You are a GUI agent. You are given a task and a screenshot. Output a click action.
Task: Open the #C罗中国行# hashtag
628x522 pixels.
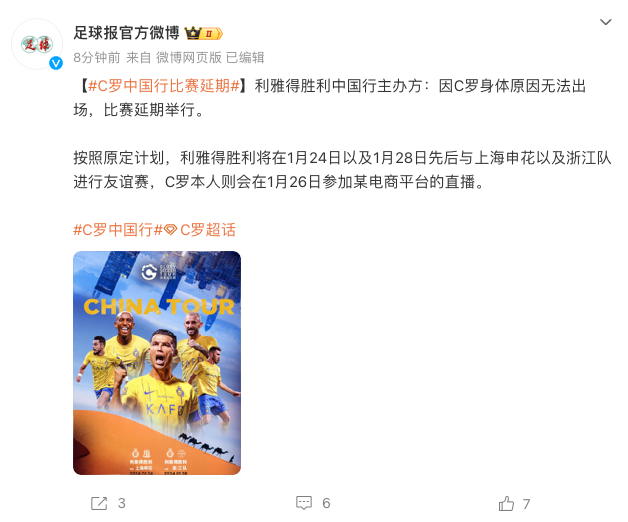(x=113, y=229)
